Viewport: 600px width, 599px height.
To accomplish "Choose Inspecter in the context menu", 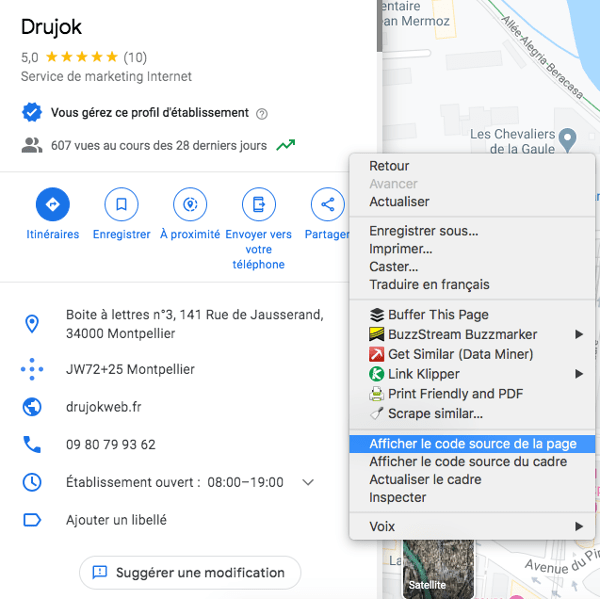I will click(397, 497).
